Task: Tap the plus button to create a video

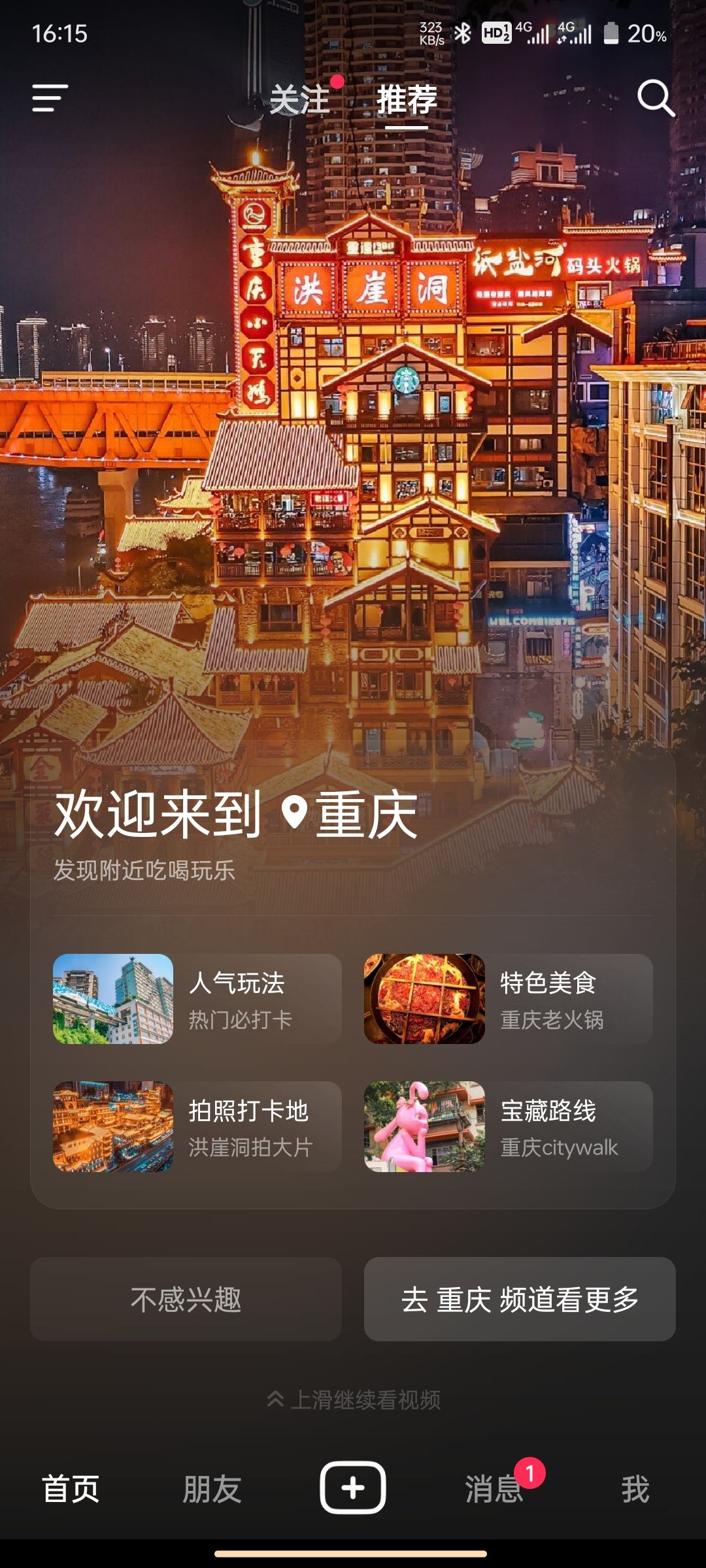Action: 353,1488
